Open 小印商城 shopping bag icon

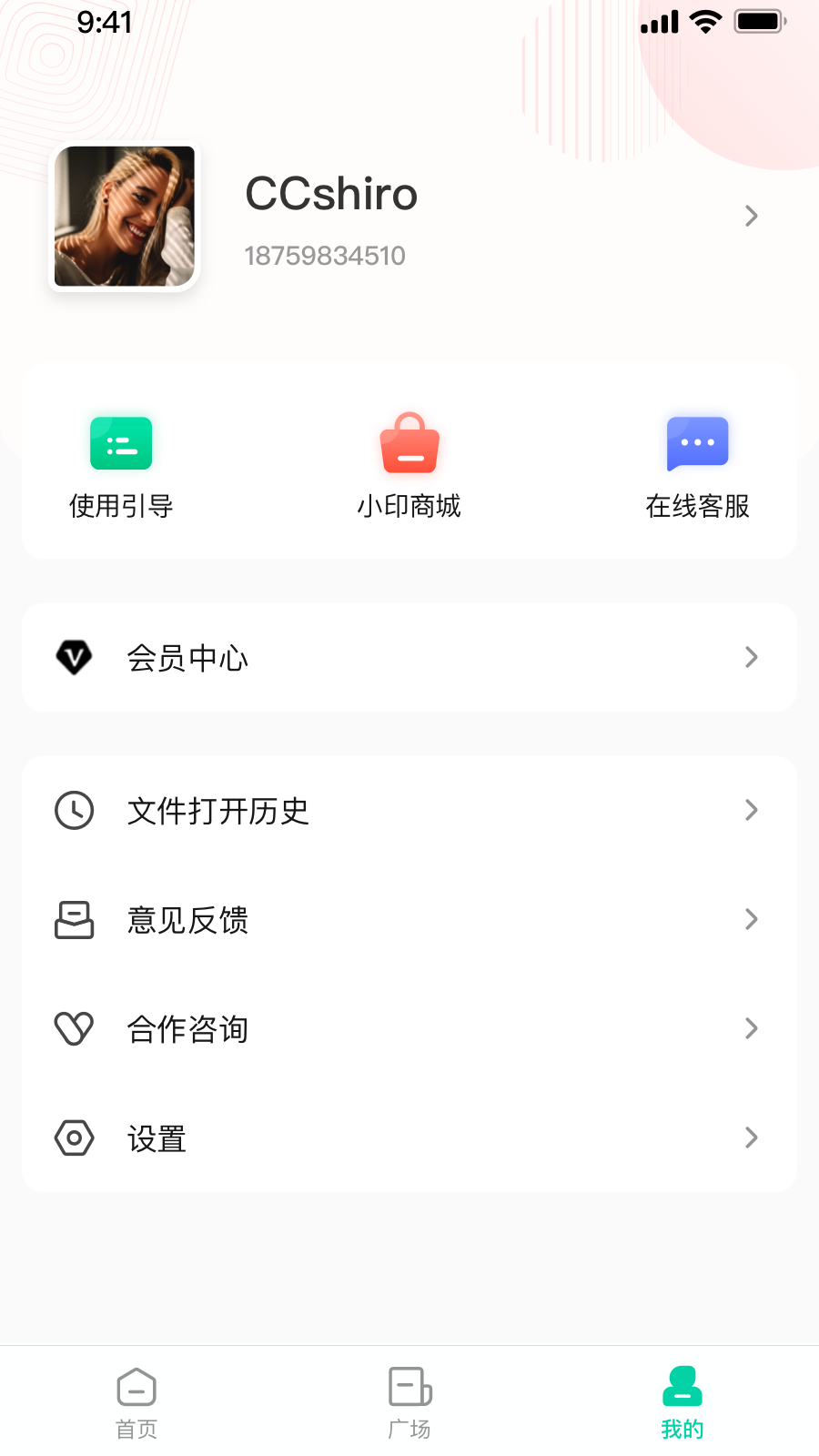pyautogui.click(x=409, y=443)
